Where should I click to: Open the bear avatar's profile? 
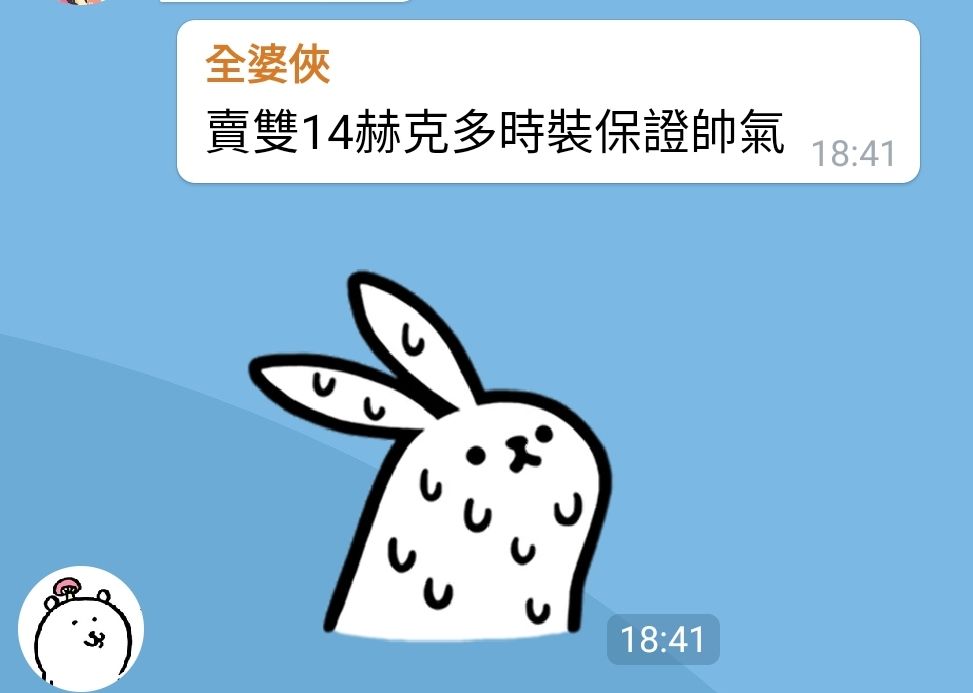tap(82, 630)
